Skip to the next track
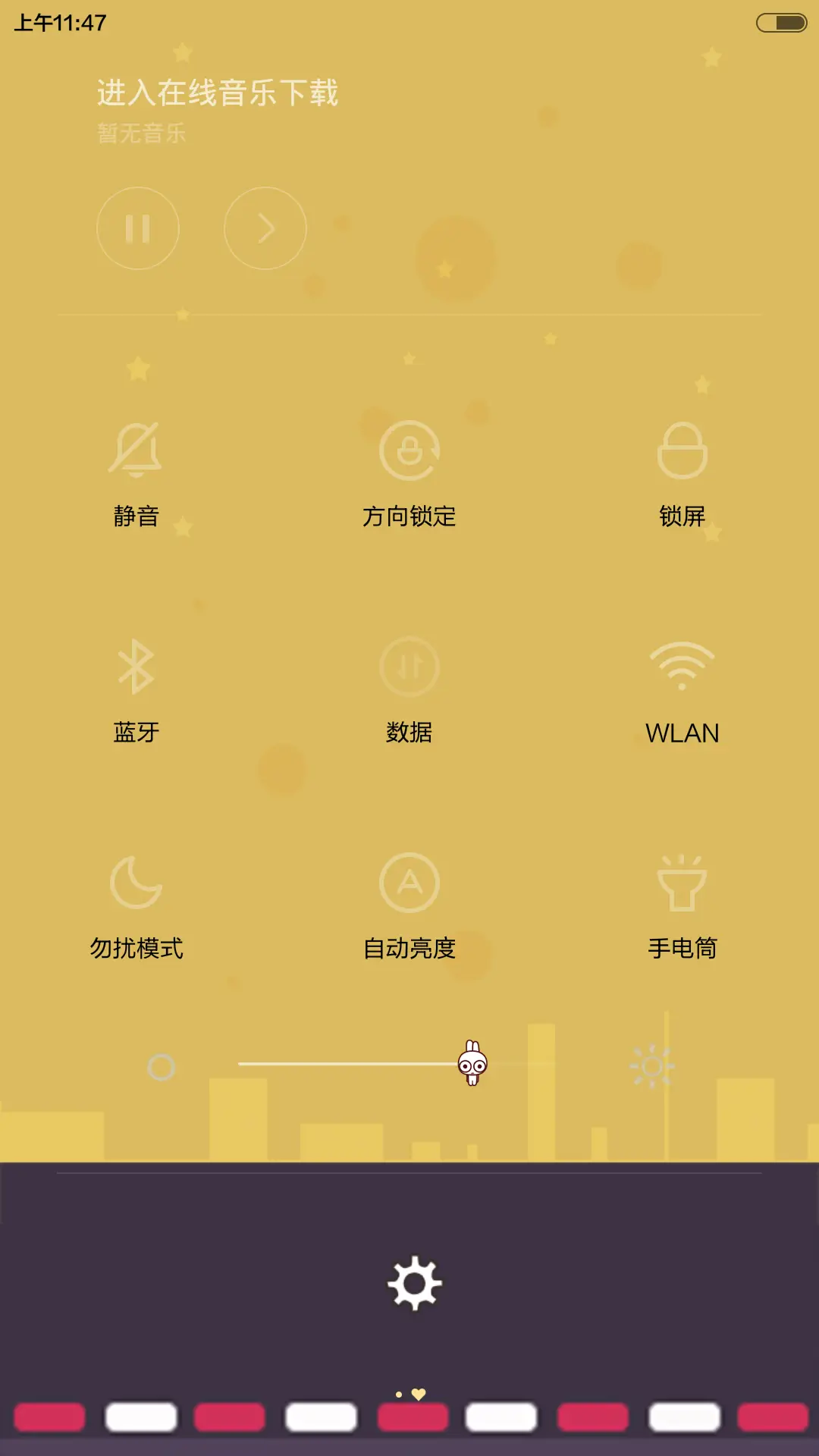Screen dimensions: 819x1456 pos(265,227)
